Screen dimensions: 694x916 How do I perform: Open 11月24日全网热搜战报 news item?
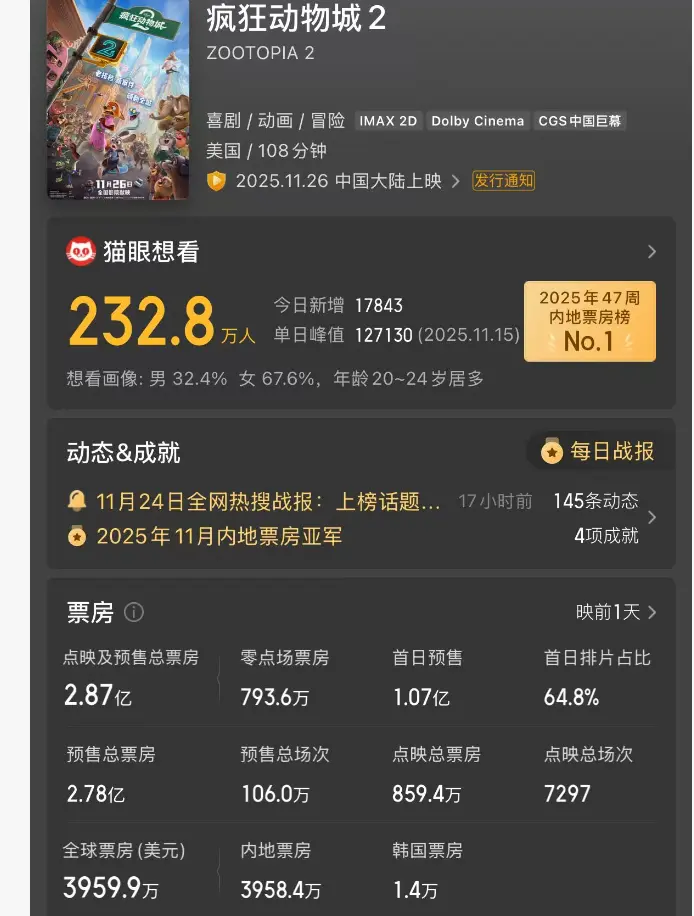tap(268, 501)
